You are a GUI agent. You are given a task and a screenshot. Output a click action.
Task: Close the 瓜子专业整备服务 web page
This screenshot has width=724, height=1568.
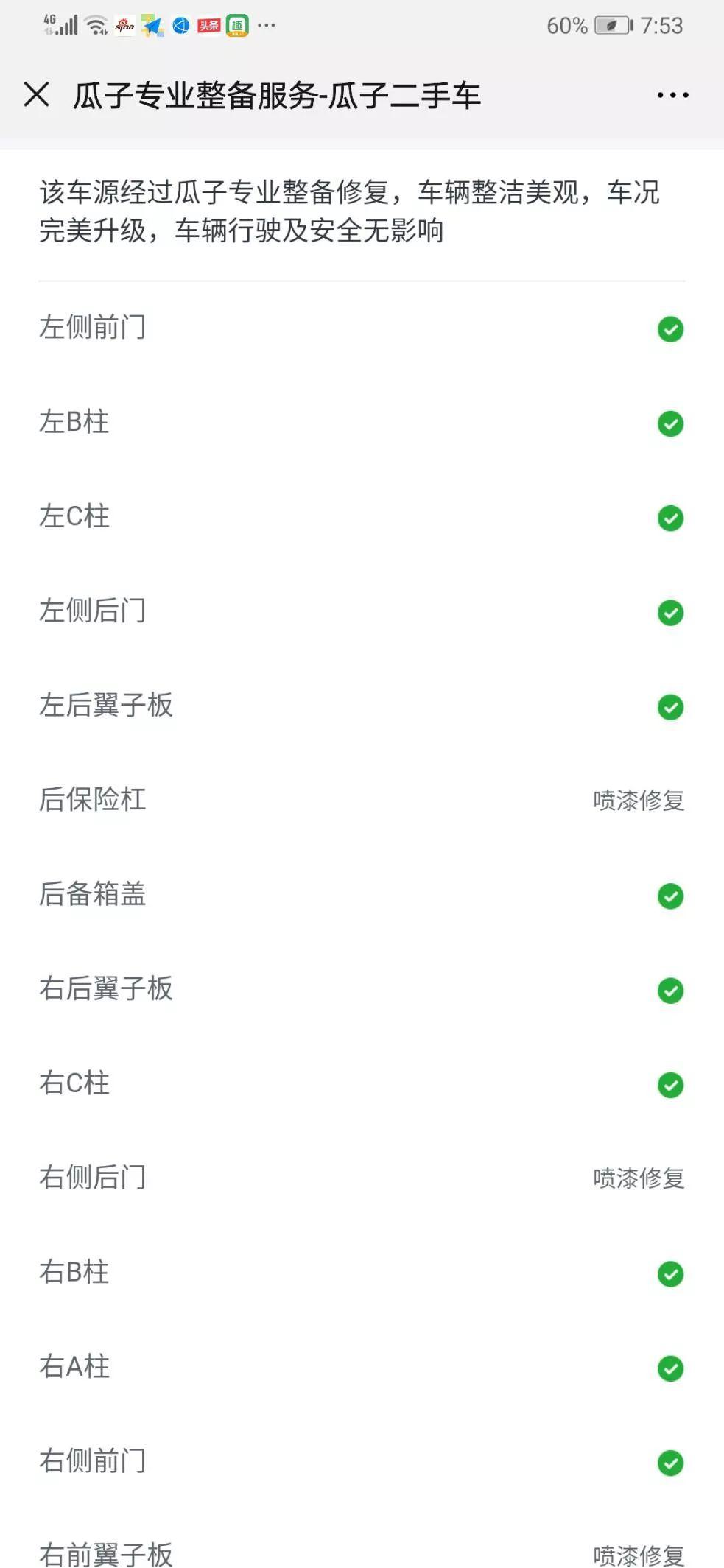point(37,95)
